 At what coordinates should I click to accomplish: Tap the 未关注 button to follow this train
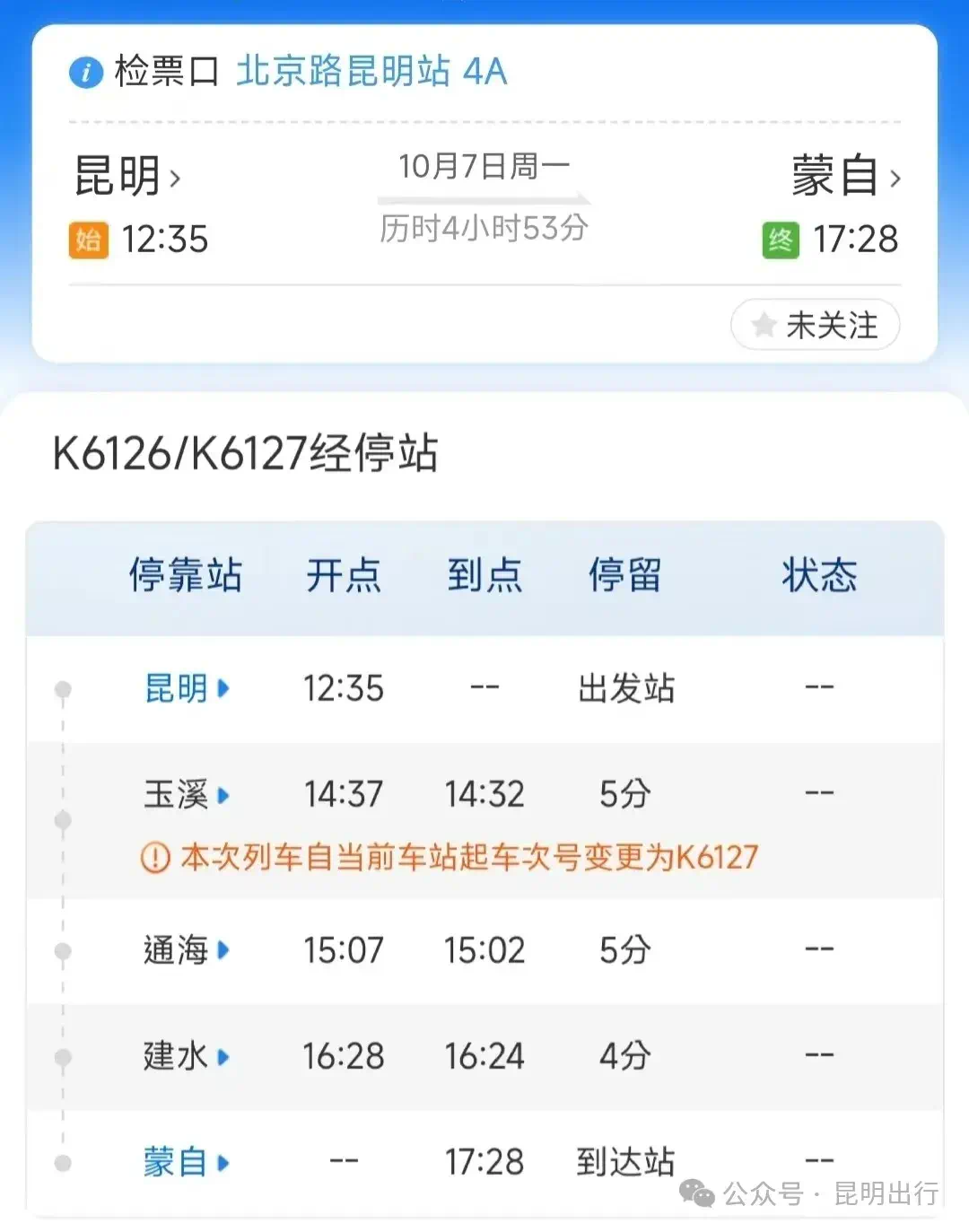[815, 325]
